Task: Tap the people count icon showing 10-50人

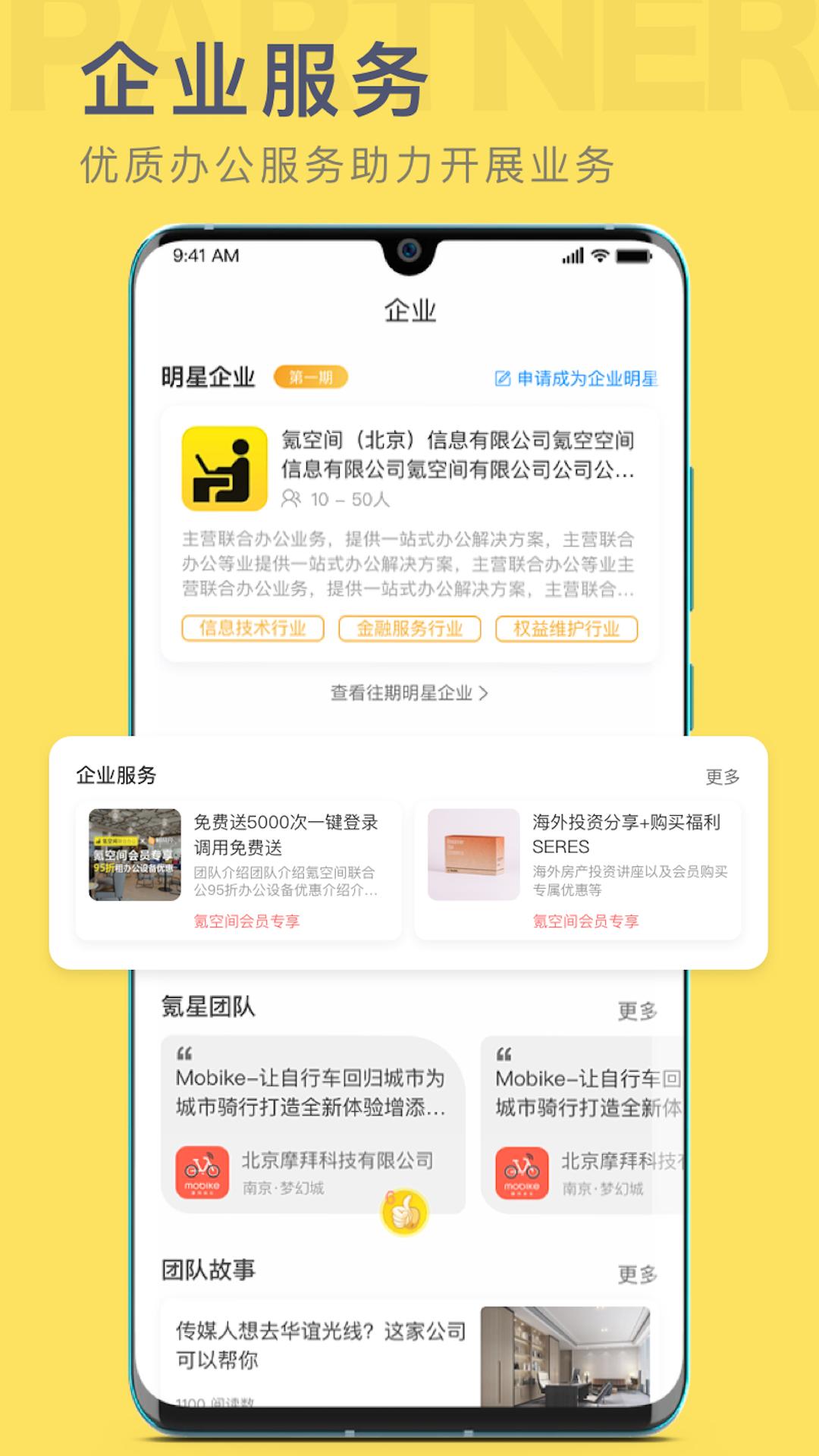Action: pyautogui.click(x=292, y=500)
